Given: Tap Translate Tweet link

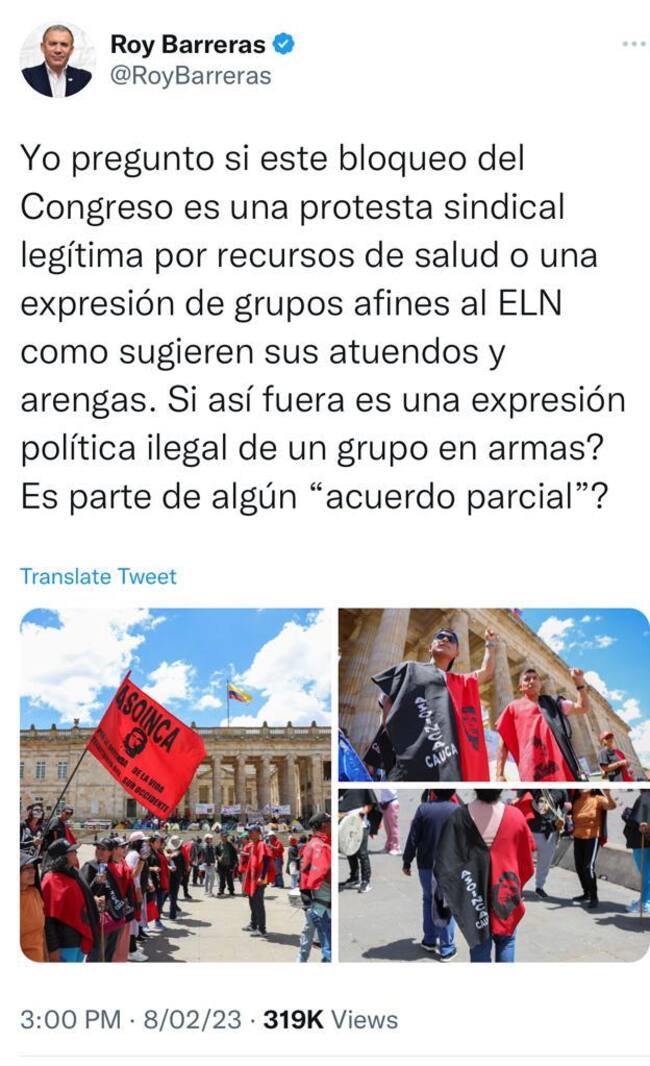Looking at the screenshot, I should point(98,576).
